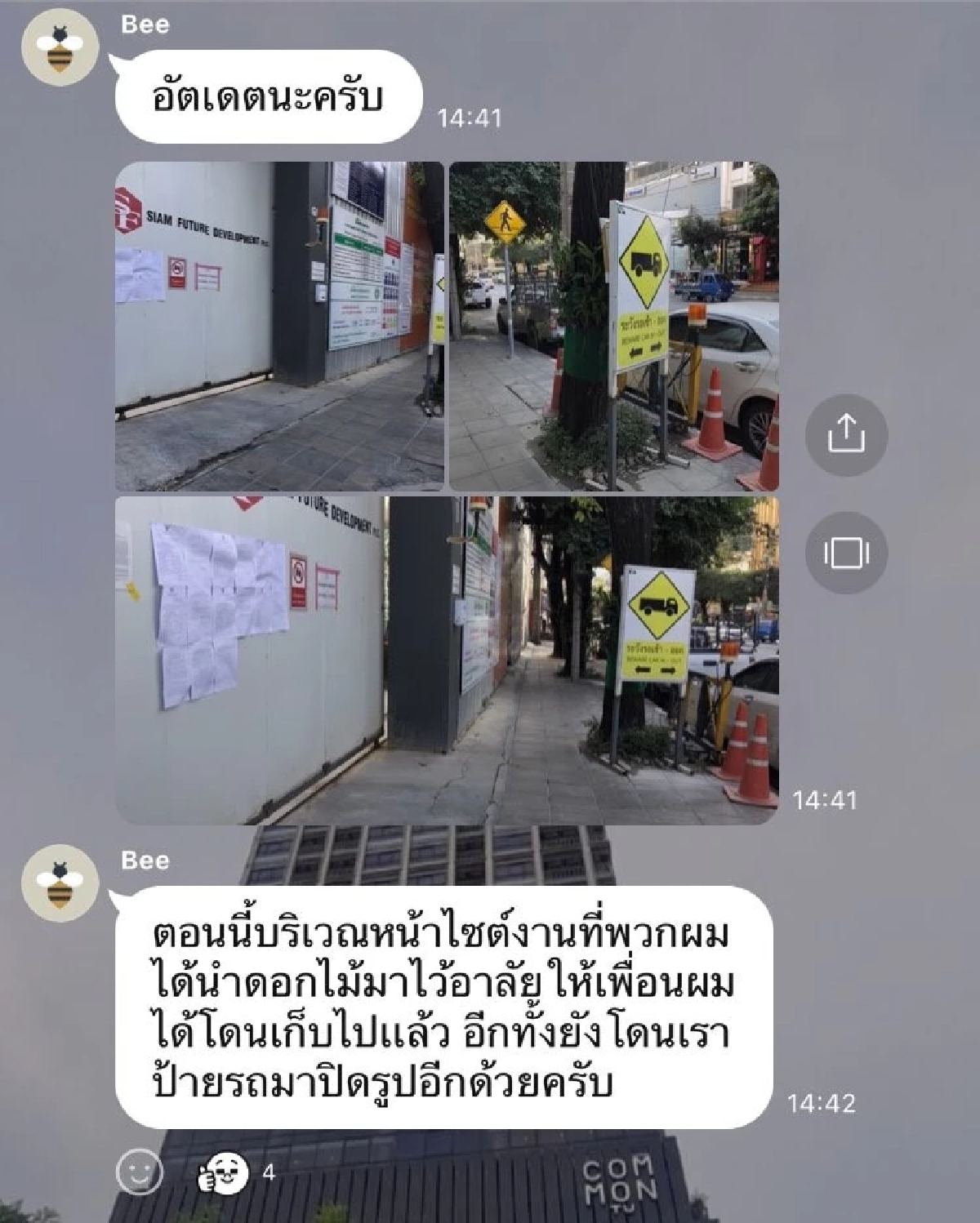View Bee's profile from the last message's avatar
Screen dimensions: 980x1223
pyautogui.click(x=60, y=883)
